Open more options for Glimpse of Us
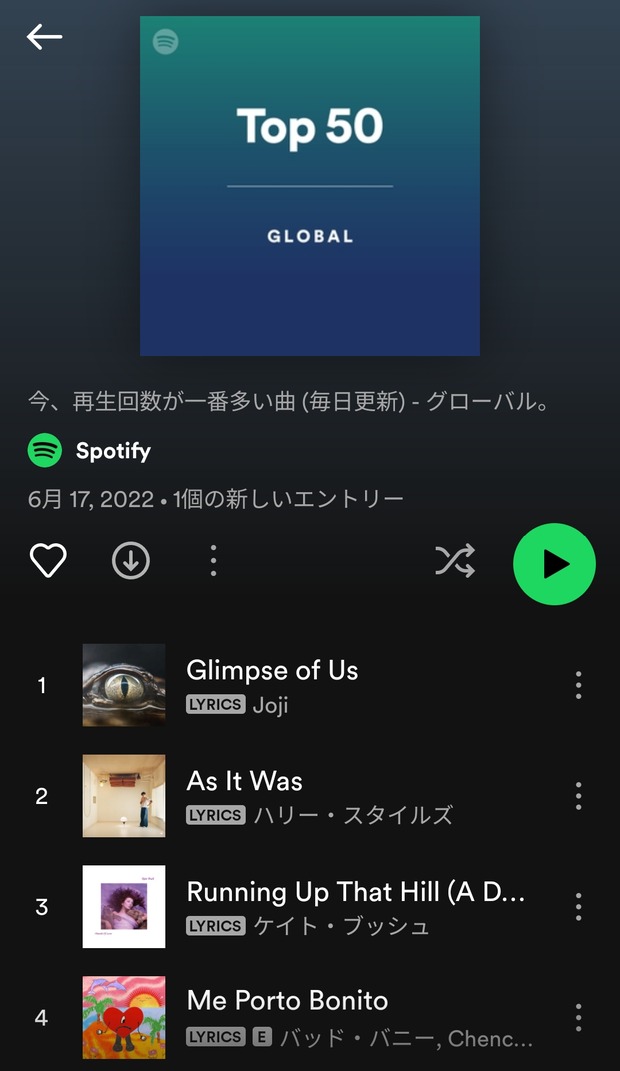 tap(578, 685)
